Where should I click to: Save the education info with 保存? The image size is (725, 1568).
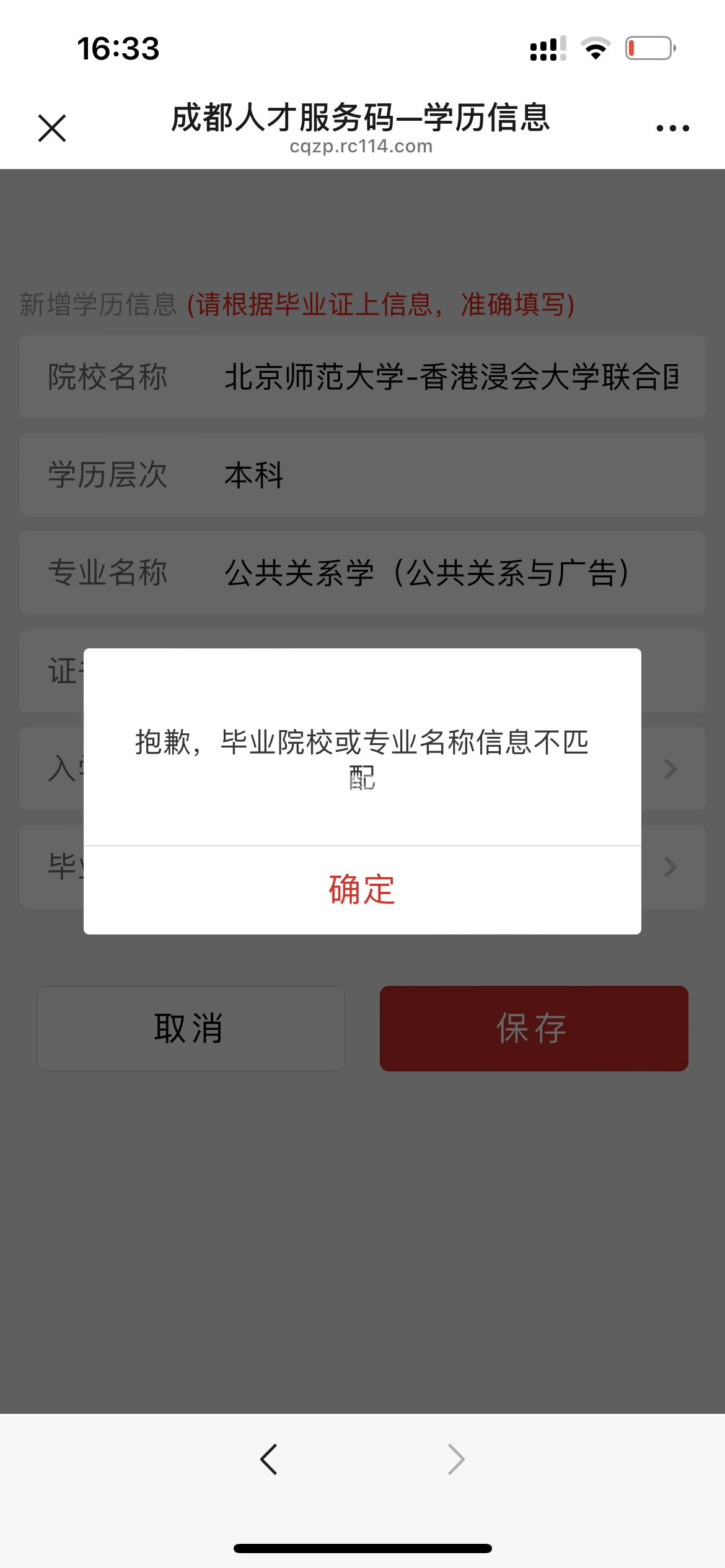tap(534, 1029)
